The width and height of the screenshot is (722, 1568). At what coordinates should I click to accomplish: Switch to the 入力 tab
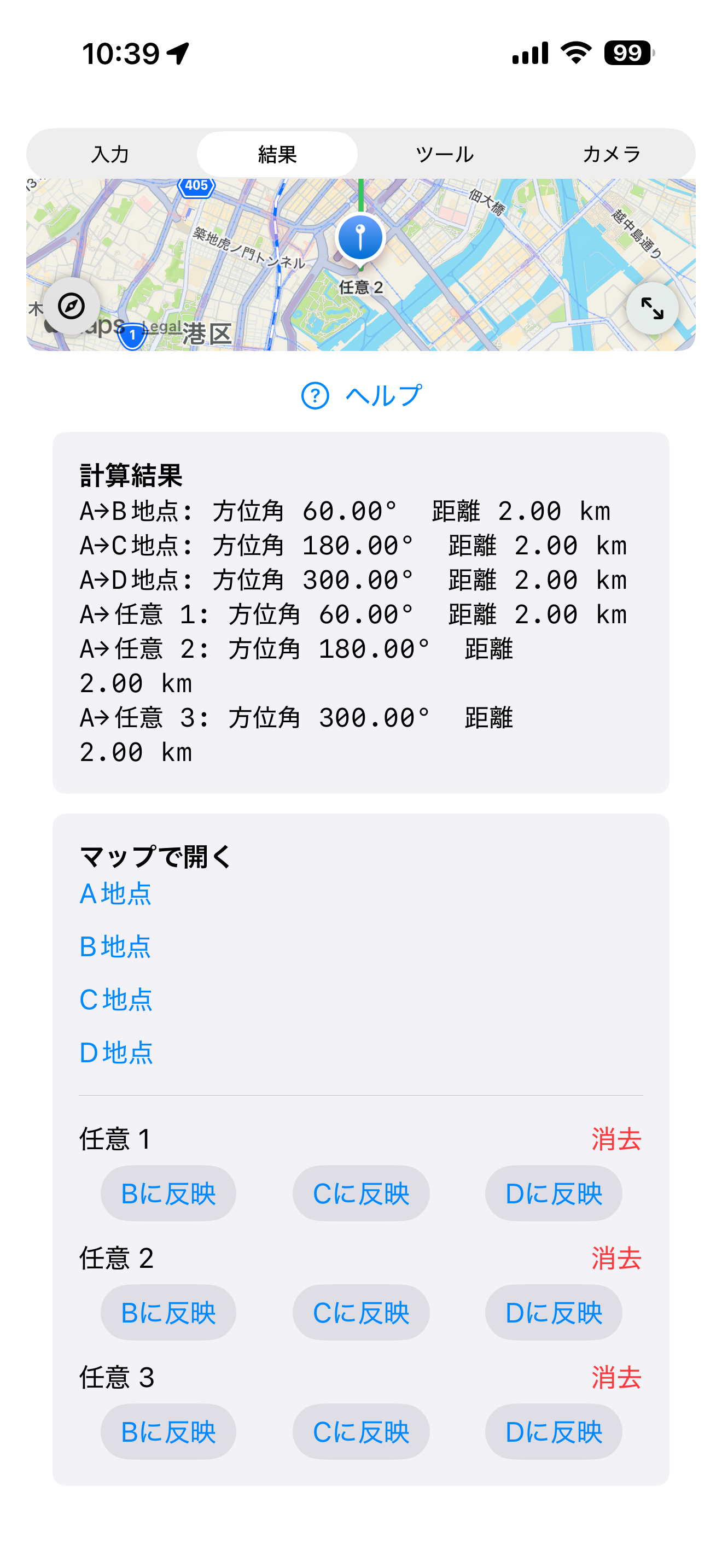pyautogui.click(x=112, y=154)
